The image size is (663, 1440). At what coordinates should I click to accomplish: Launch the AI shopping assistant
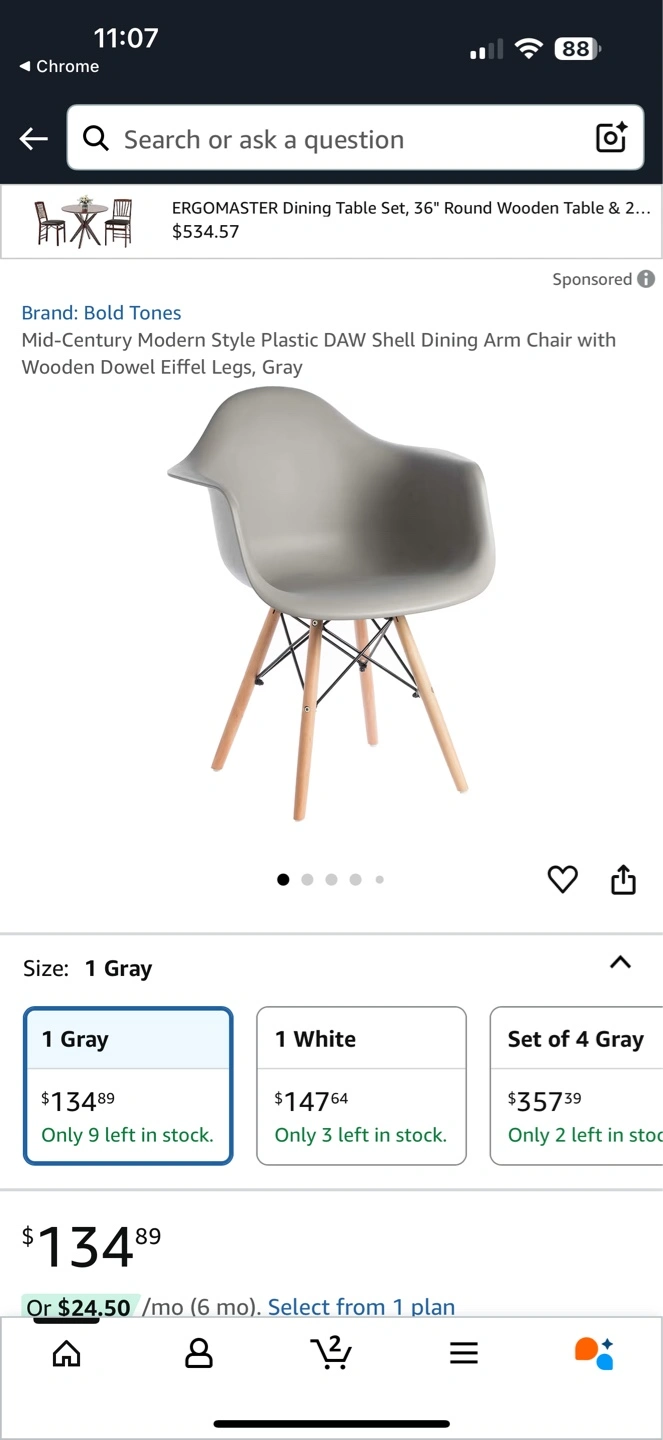click(594, 1354)
